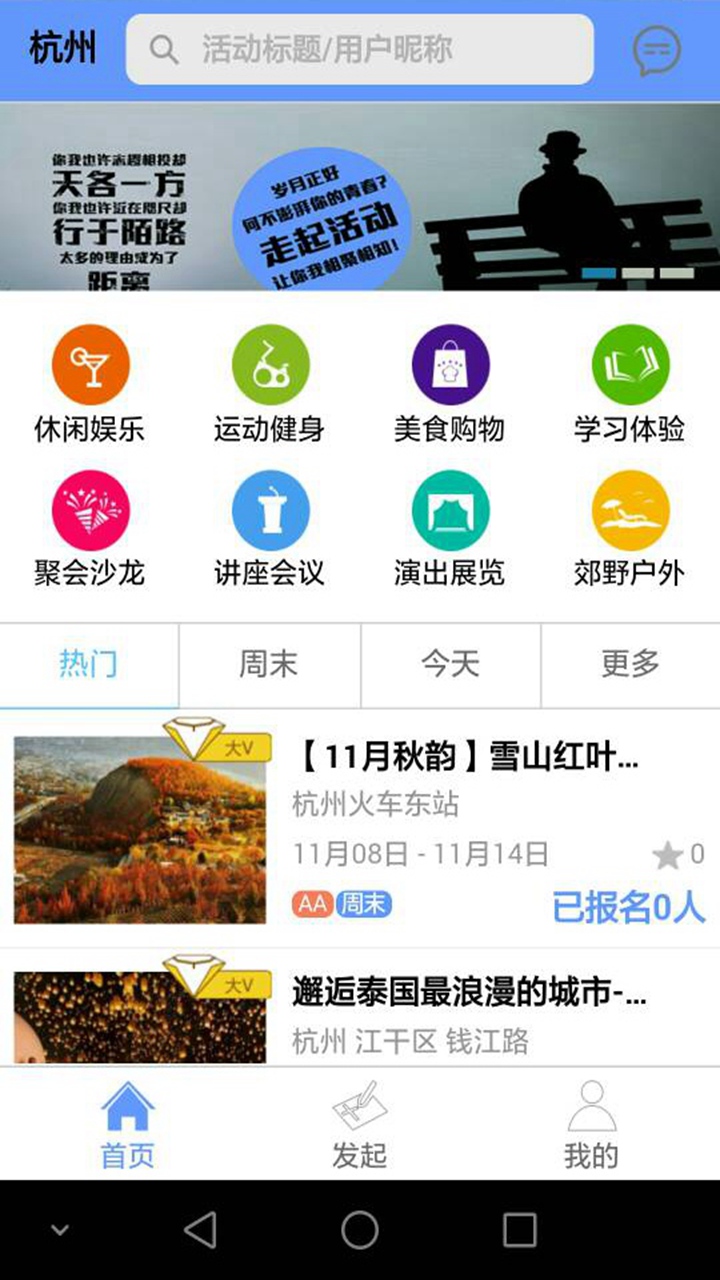Tap the 活动标题/用户昵称 search box
720x1280 pixels.
click(359, 49)
